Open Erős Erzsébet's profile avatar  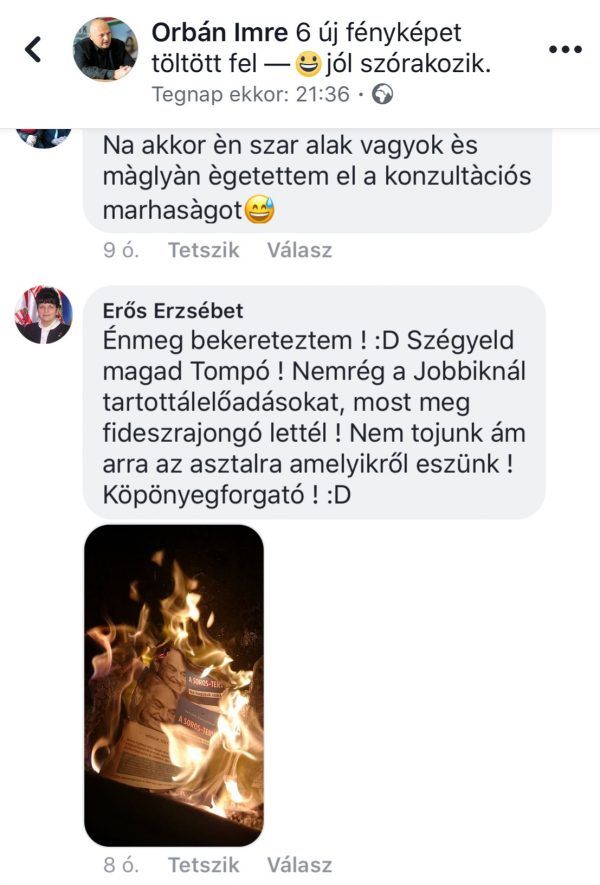pyautogui.click(x=44, y=315)
